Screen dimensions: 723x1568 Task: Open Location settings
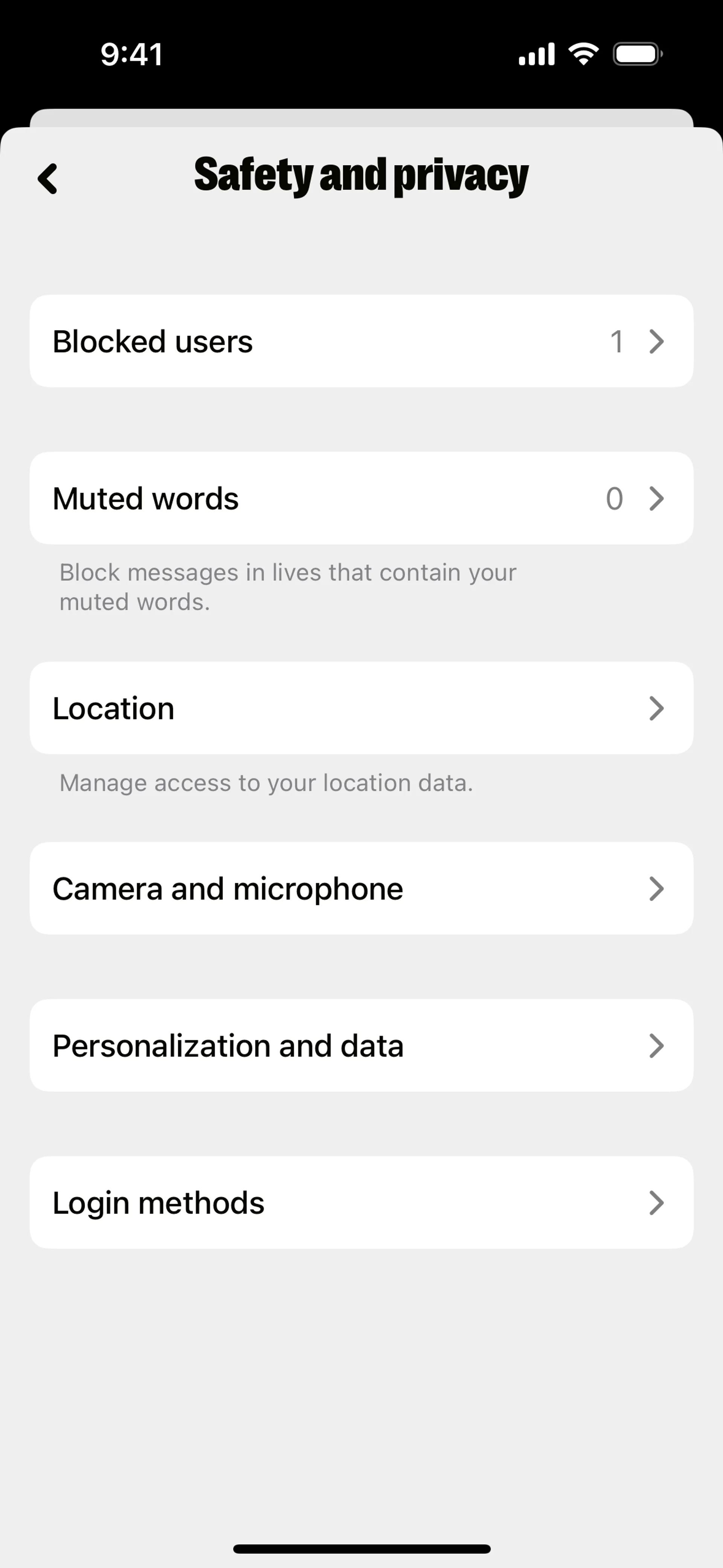tap(361, 708)
